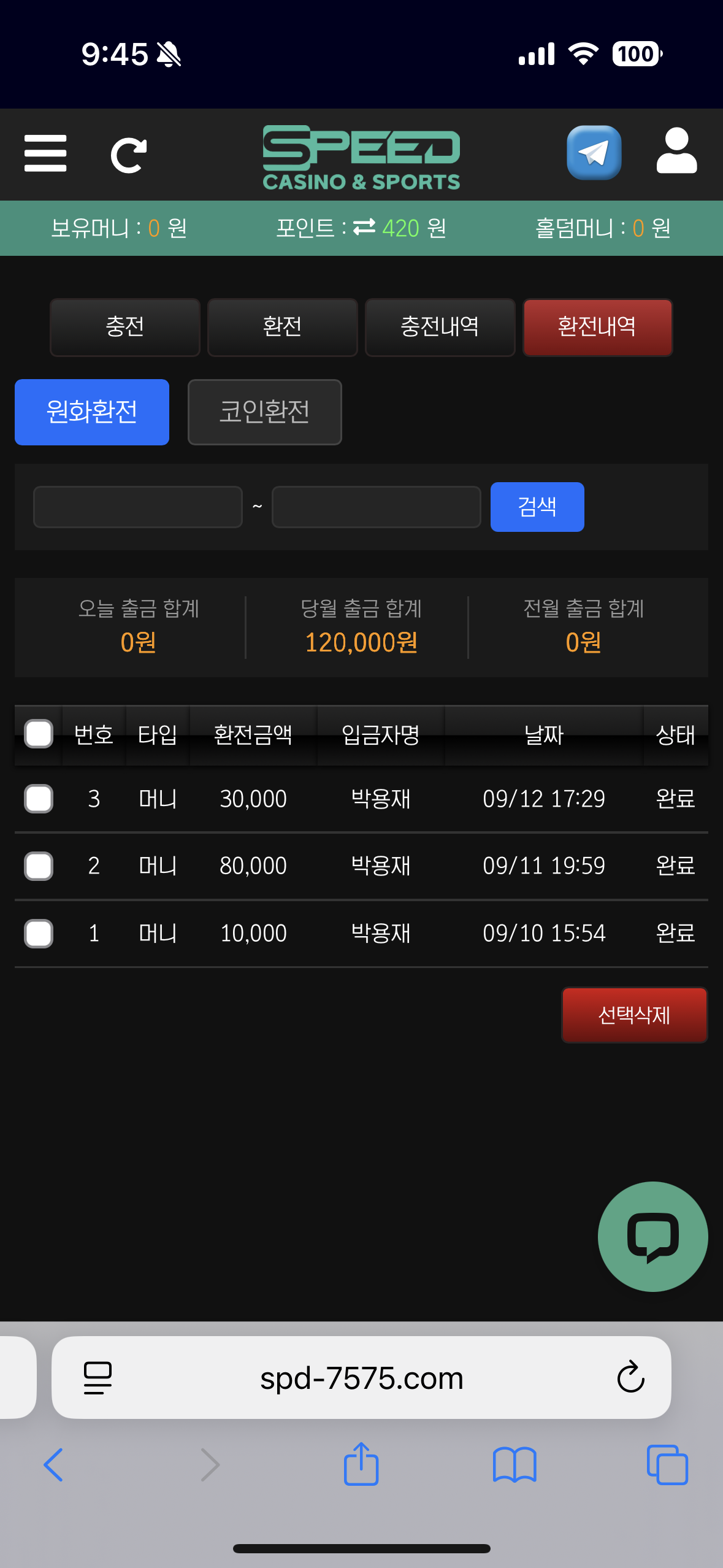Screen dimensions: 723x1568
Task: Tap the page refresh icon beside the menu
Action: coord(128,155)
